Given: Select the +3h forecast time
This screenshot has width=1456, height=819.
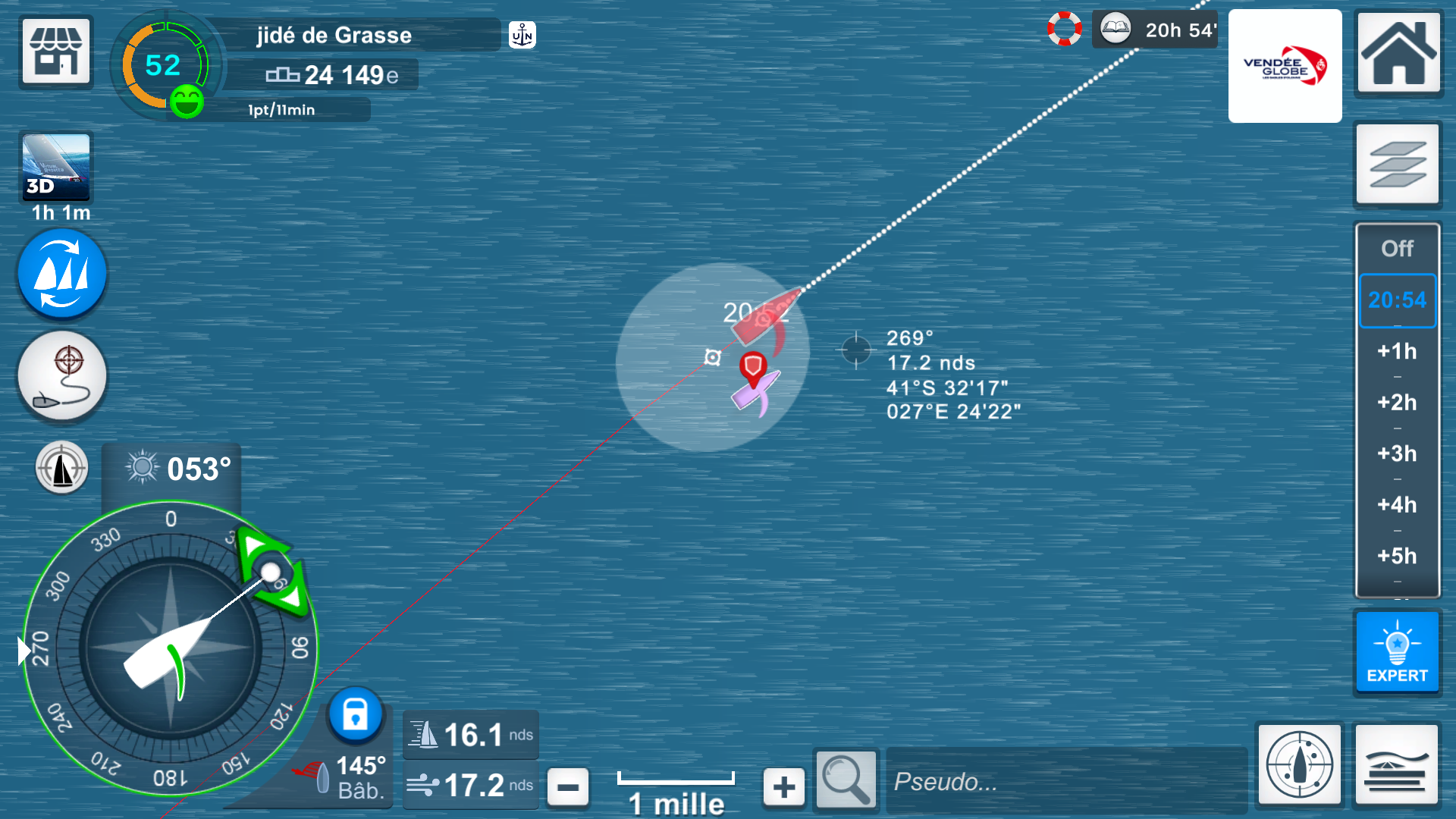Looking at the screenshot, I should (x=1397, y=454).
